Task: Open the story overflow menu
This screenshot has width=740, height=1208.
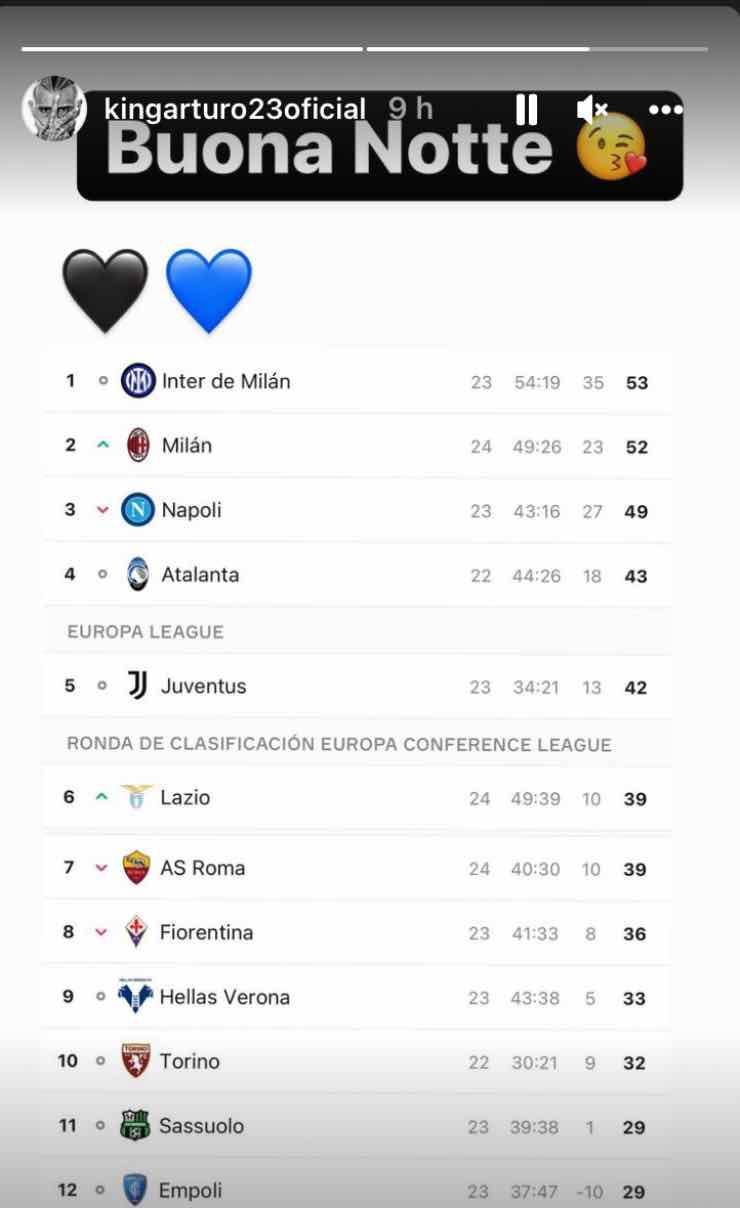Action: [x=666, y=109]
